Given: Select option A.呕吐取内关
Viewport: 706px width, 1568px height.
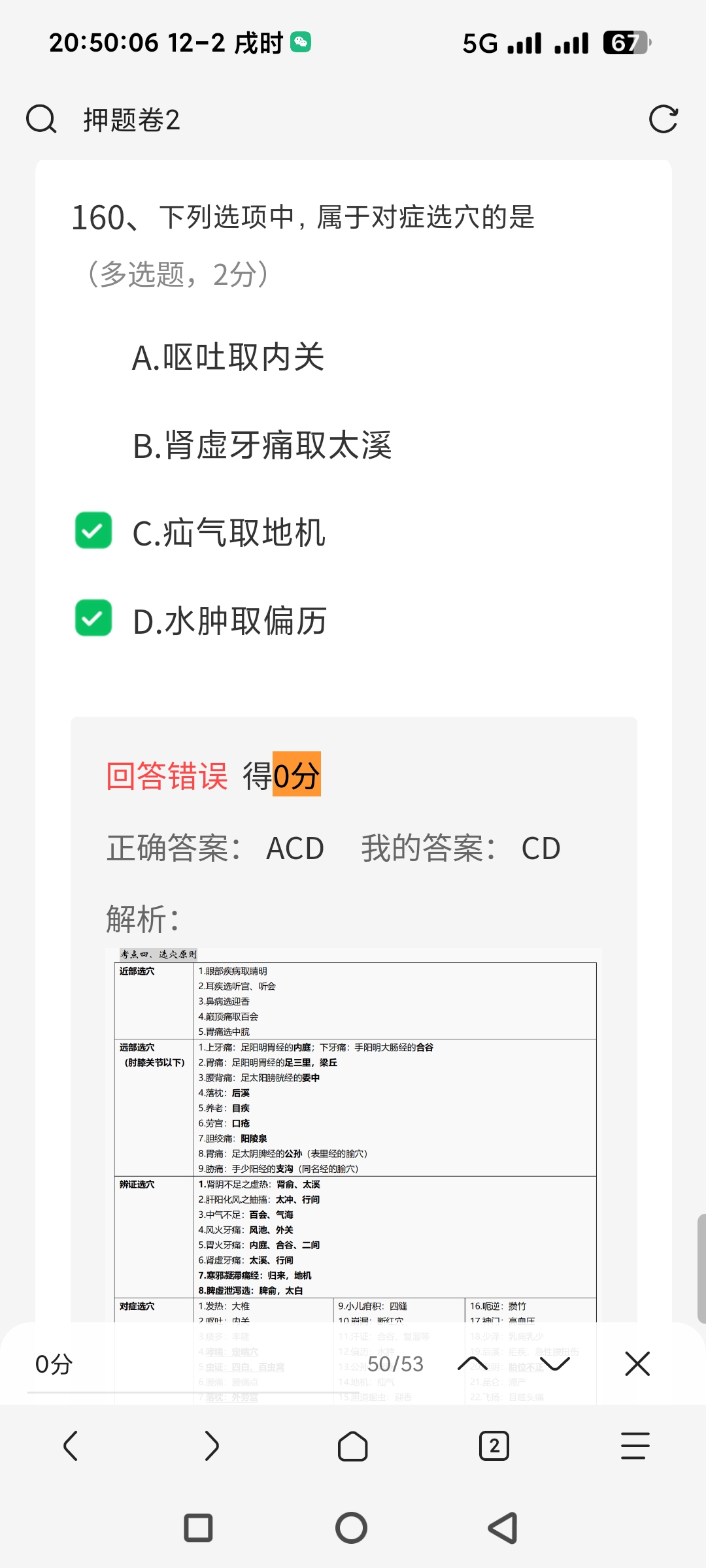Looking at the screenshot, I should click(x=228, y=358).
